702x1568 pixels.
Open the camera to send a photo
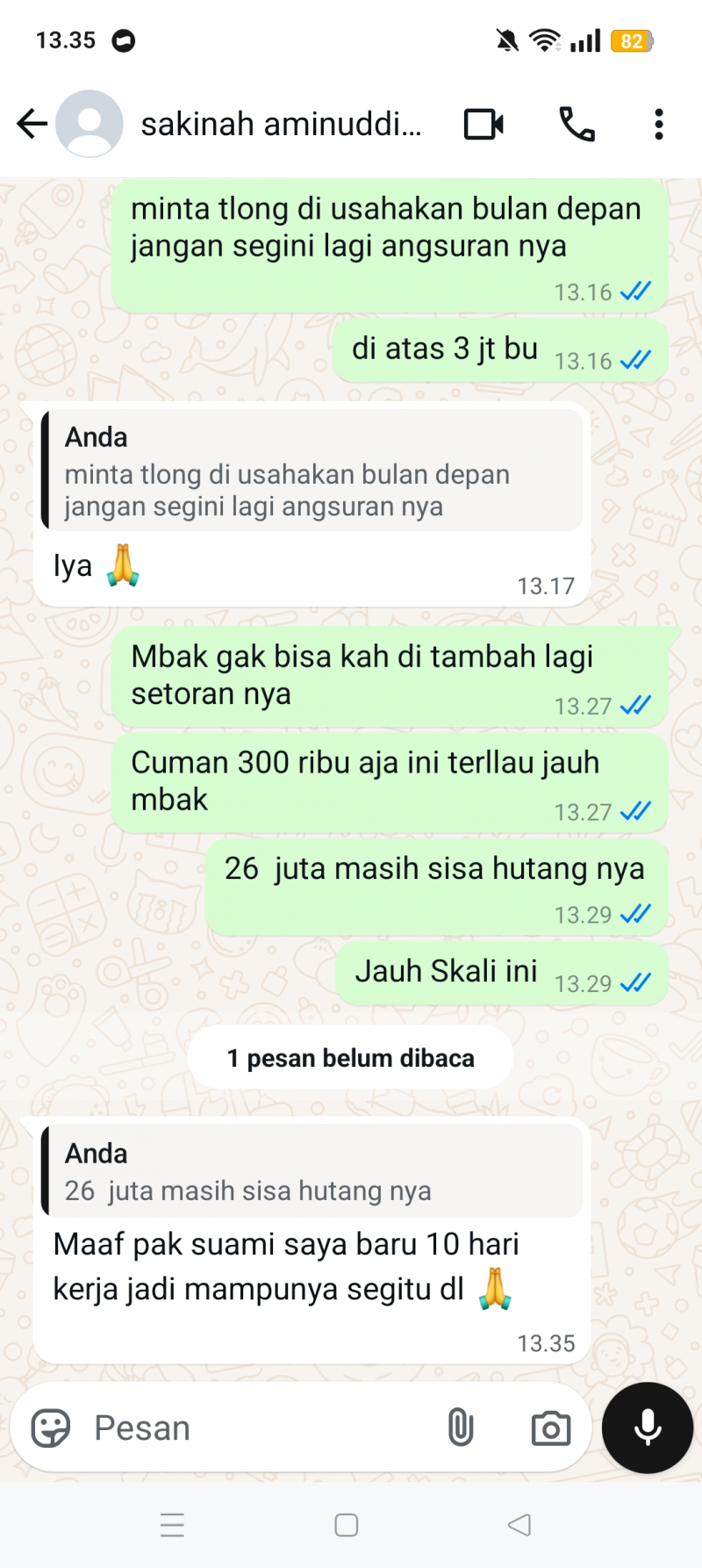tap(549, 1428)
